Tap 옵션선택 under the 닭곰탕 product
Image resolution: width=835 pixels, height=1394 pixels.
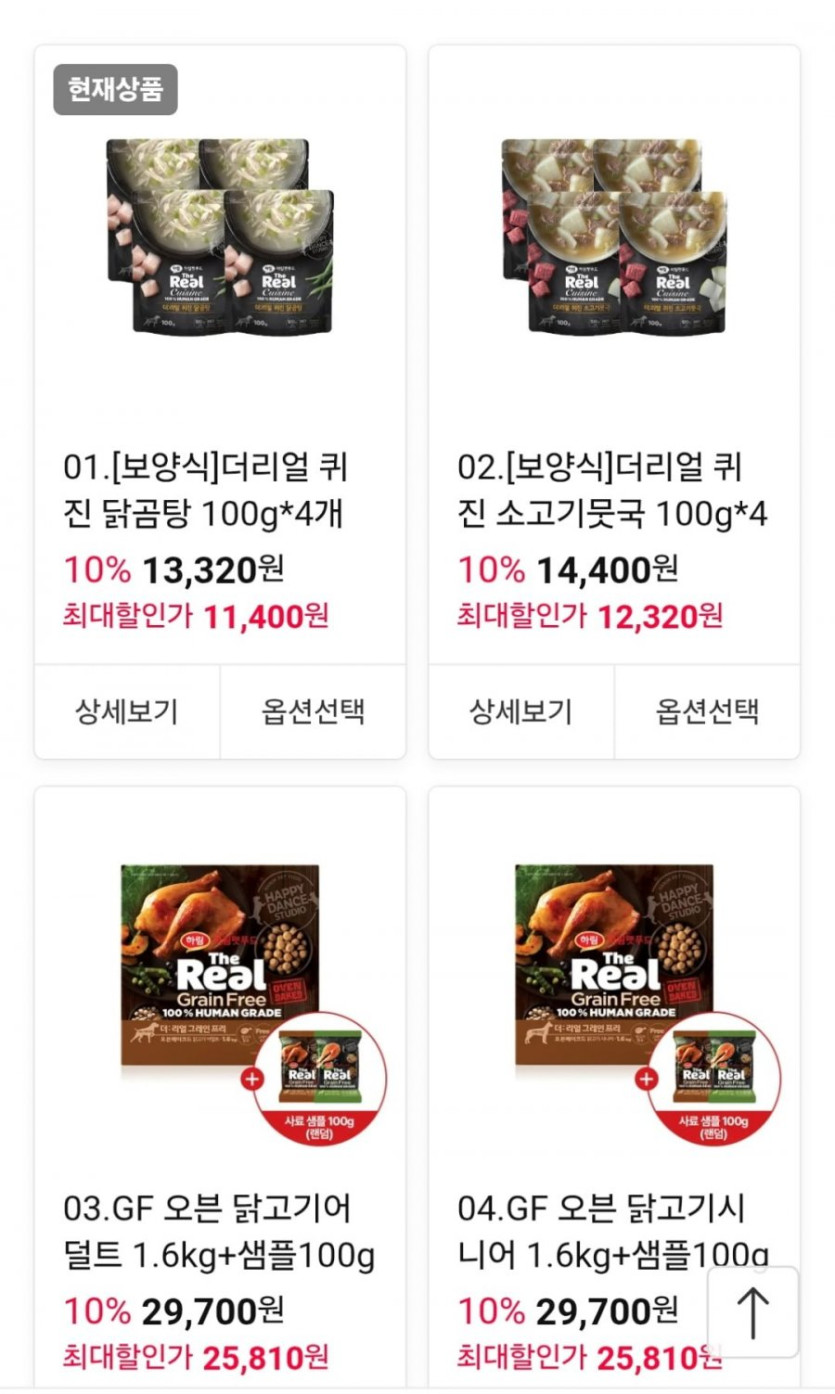point(313,712)
